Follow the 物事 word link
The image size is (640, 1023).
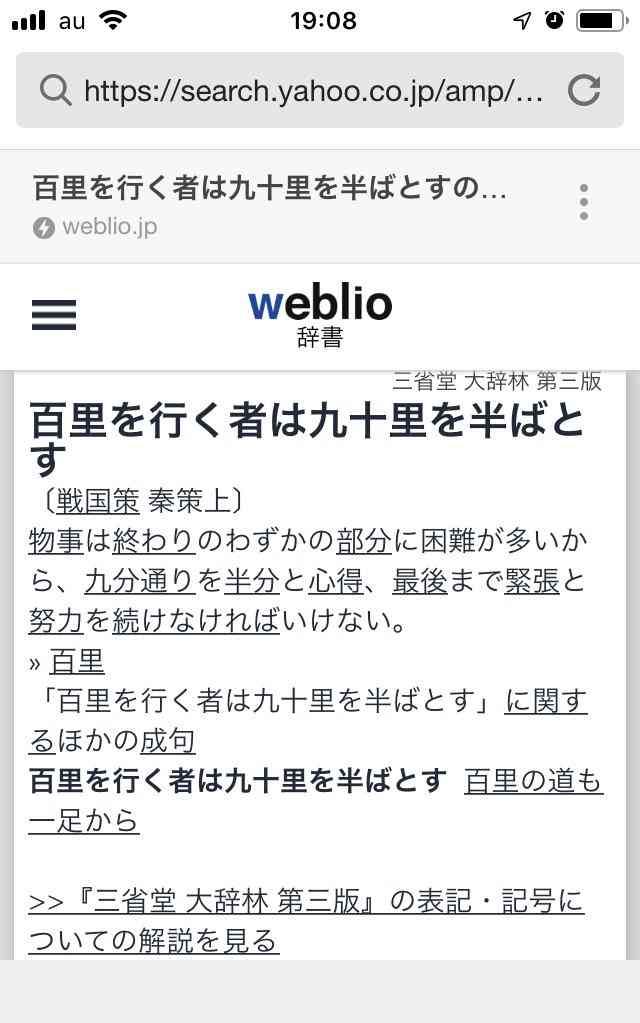pyautogui.click(x=57, y=541)
